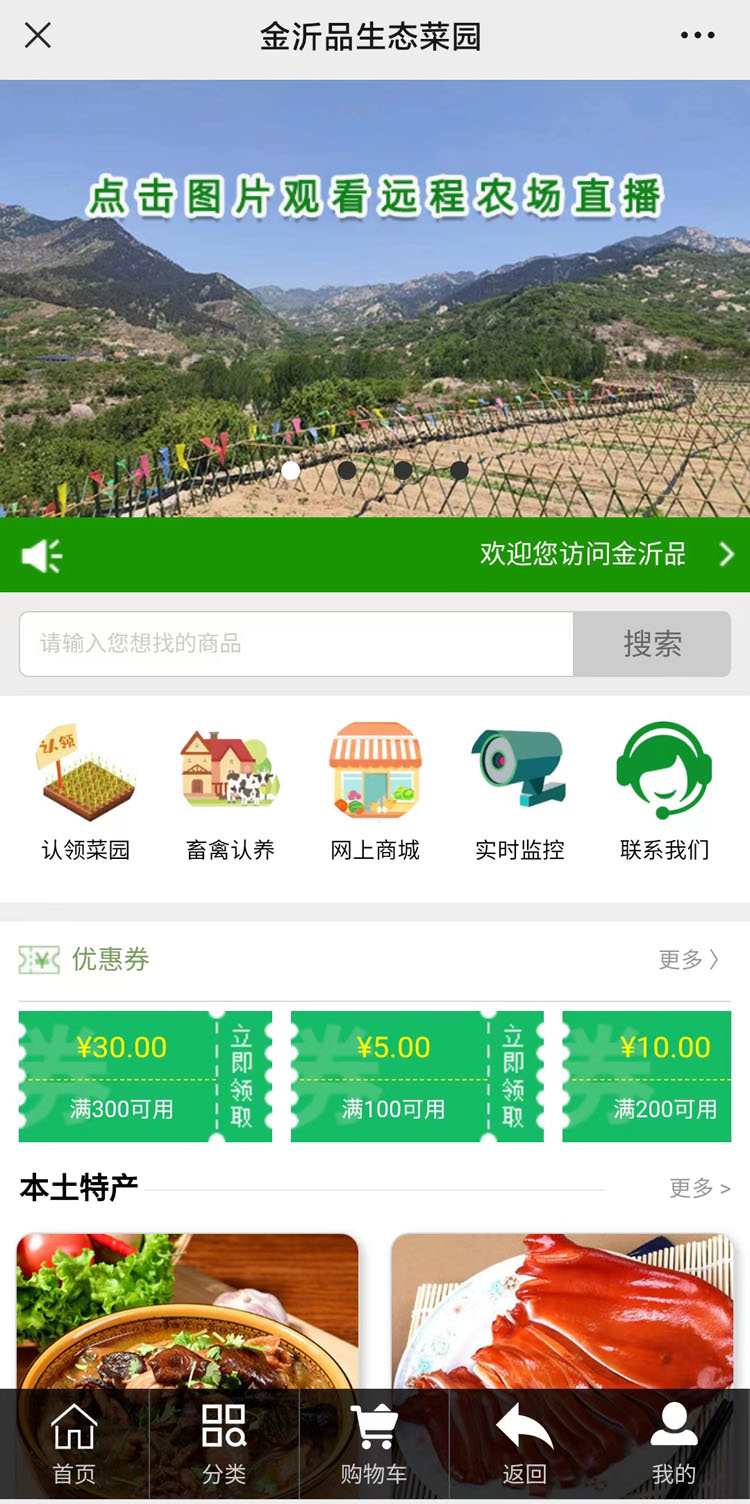
Task: Open the 购物车 tab
Action: tap(374, 1445)
